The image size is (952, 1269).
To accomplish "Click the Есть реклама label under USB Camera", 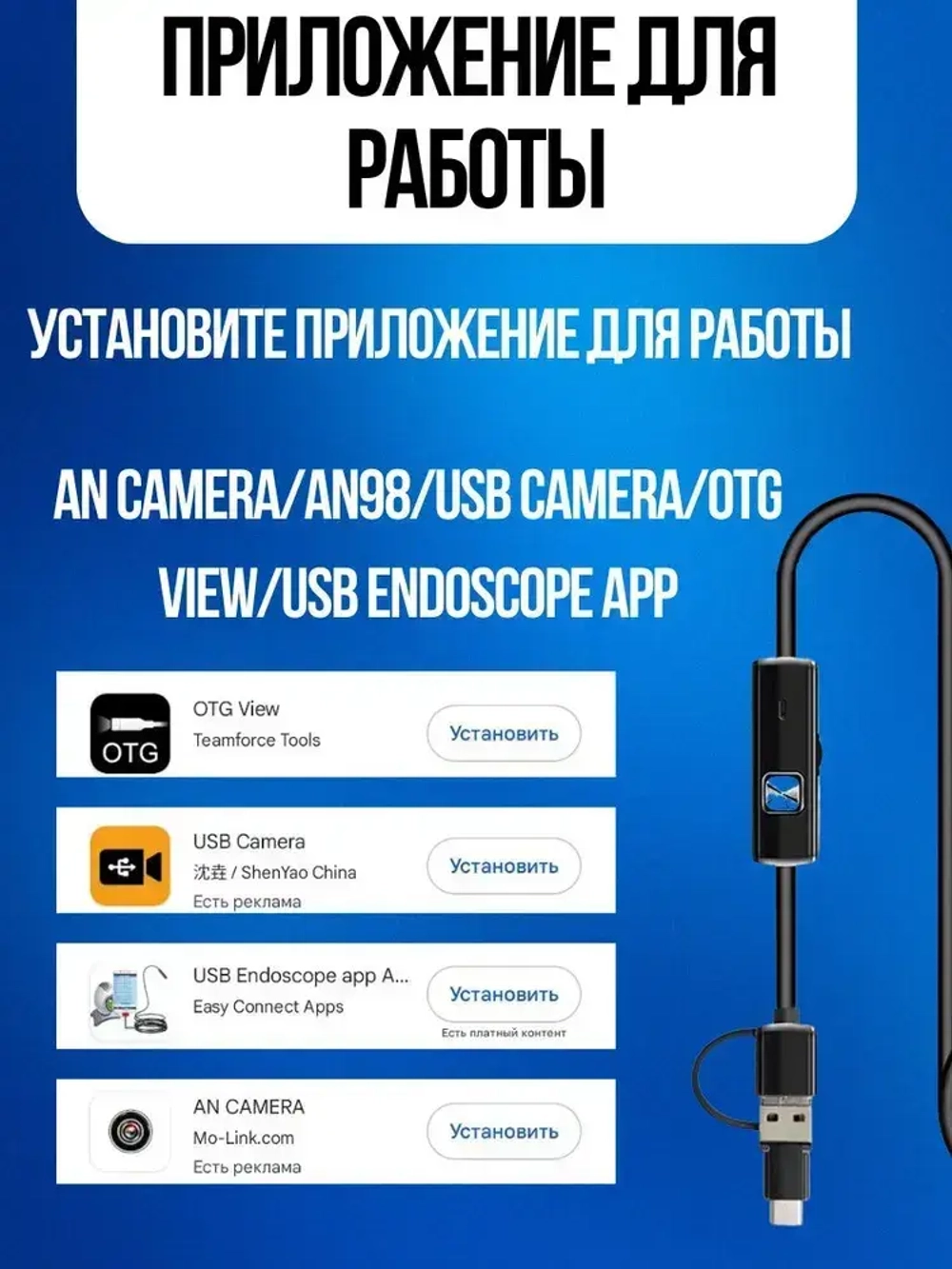I will click(x=246, y=902).
